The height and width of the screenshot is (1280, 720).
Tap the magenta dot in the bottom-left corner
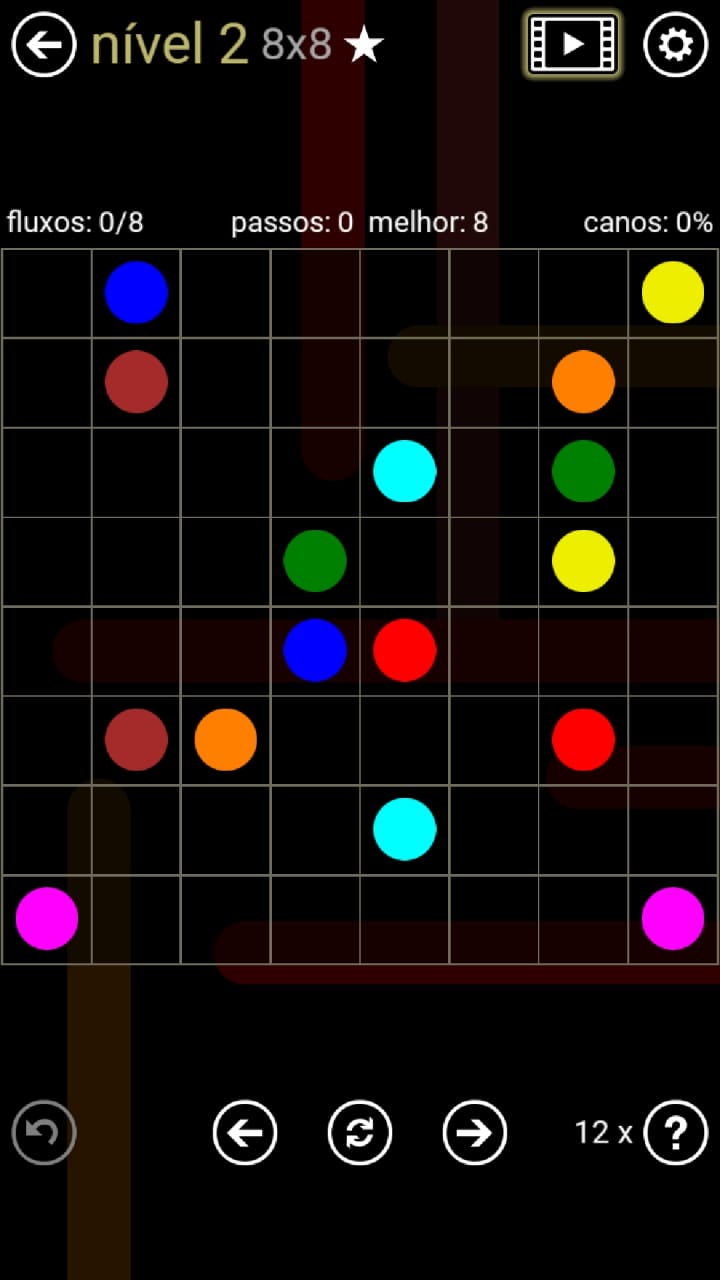[x=46, y=918]
